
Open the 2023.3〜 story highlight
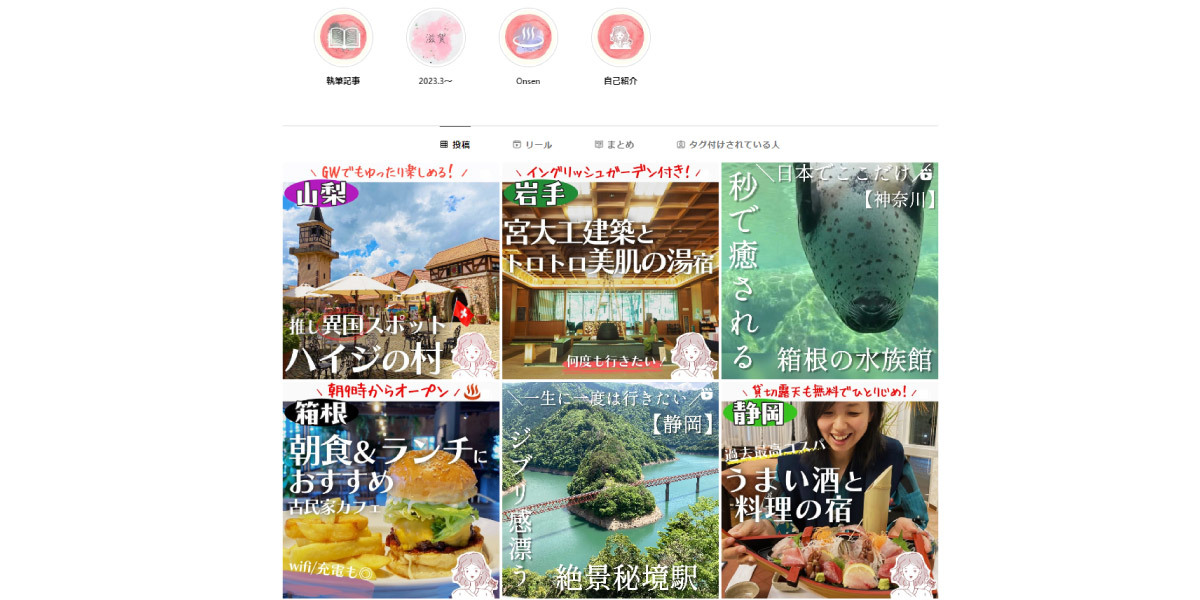pos(435,38)
